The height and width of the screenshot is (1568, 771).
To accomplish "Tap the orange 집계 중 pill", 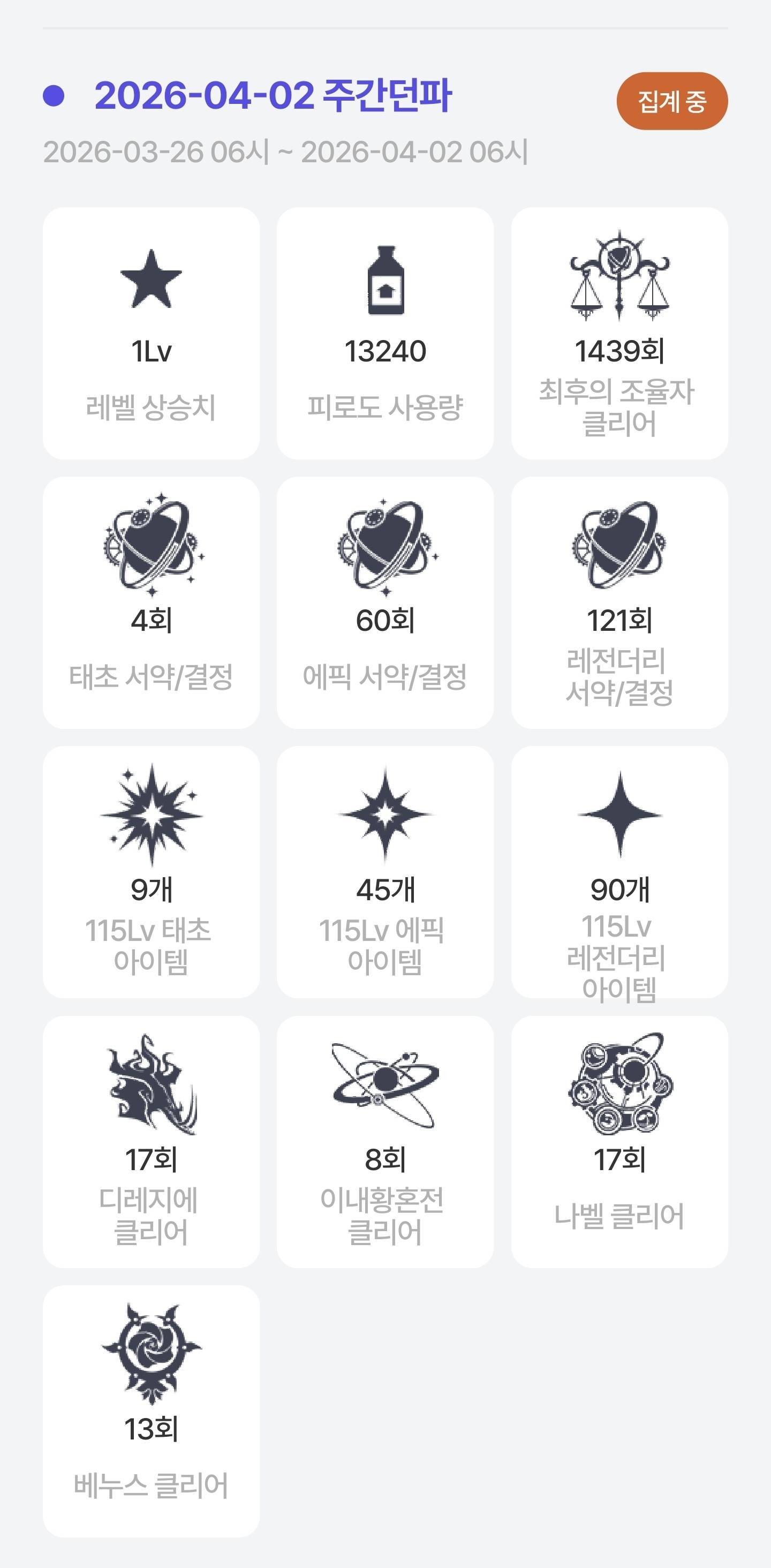I will [x=672, y=101].
